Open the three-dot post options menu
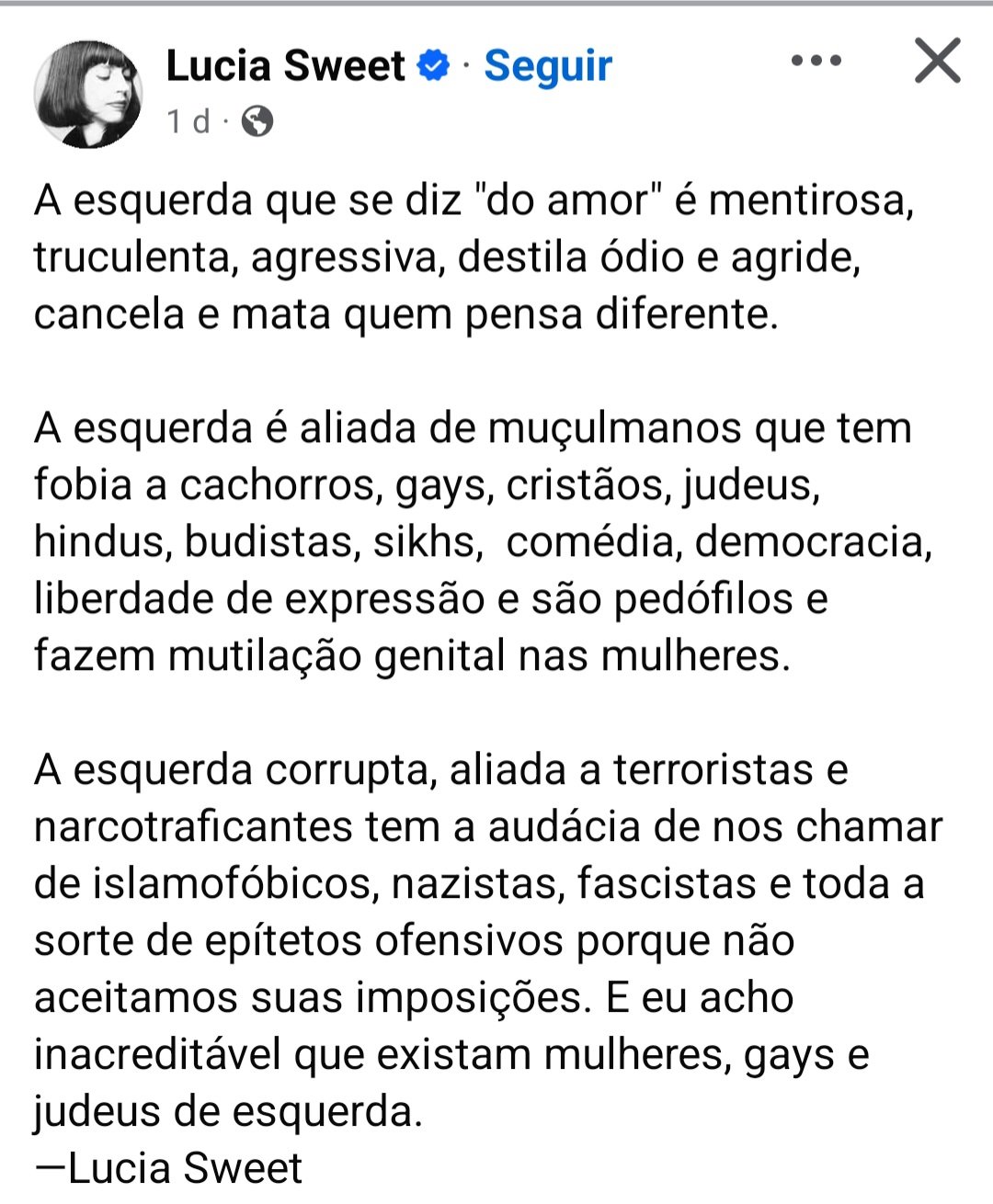Screen dimensions: 993x1204 click(x=816, y=62)
